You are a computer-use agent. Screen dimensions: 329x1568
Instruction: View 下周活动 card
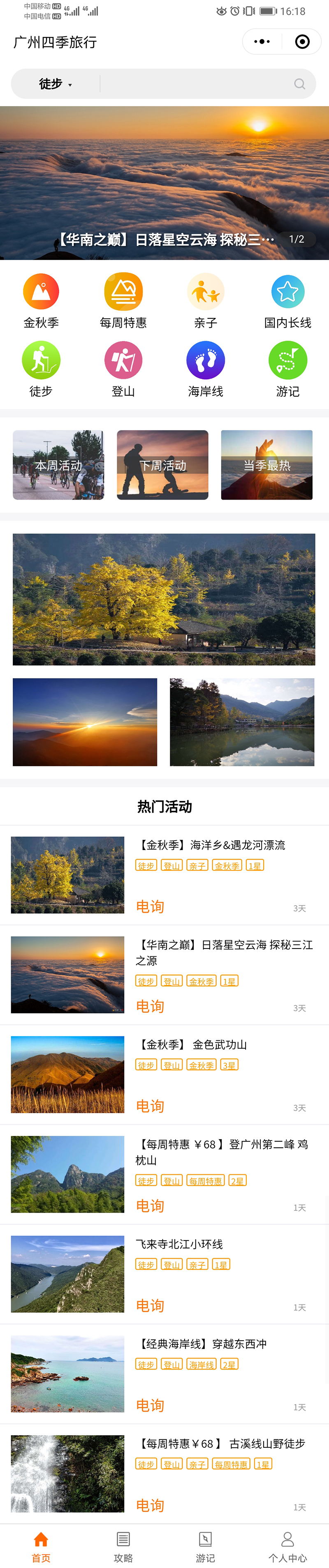(x=162, y=465)
